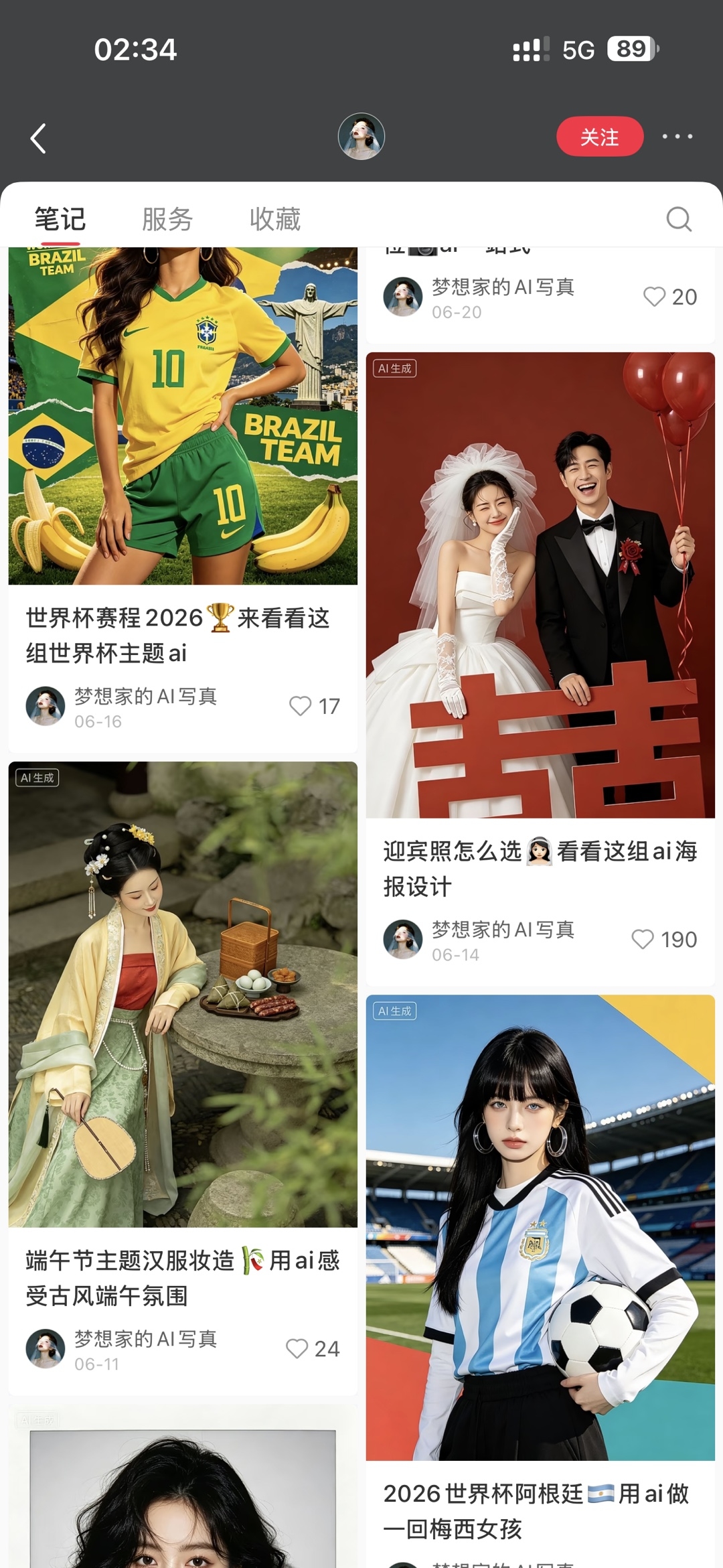Switch to the 收藏 tab
723x1568 pixels.
coord(275,219)
